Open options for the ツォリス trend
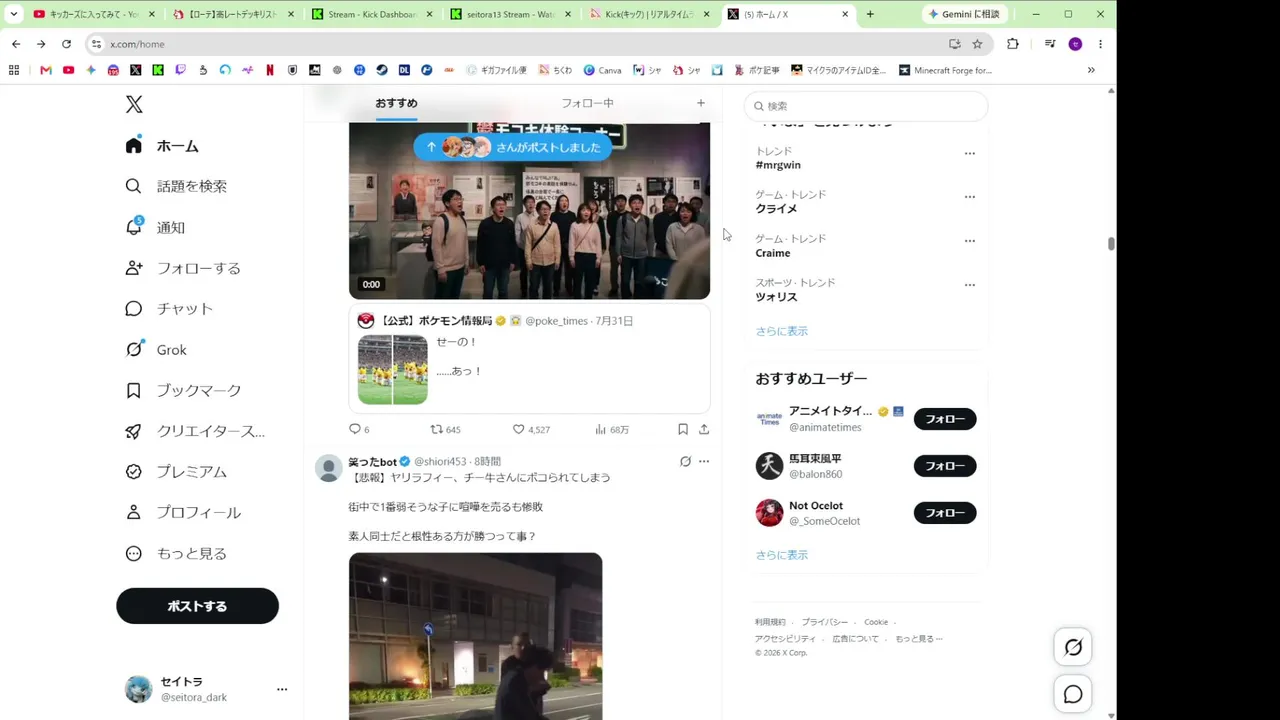This screenshot has height=720, width=1280. tap(969, 285)
